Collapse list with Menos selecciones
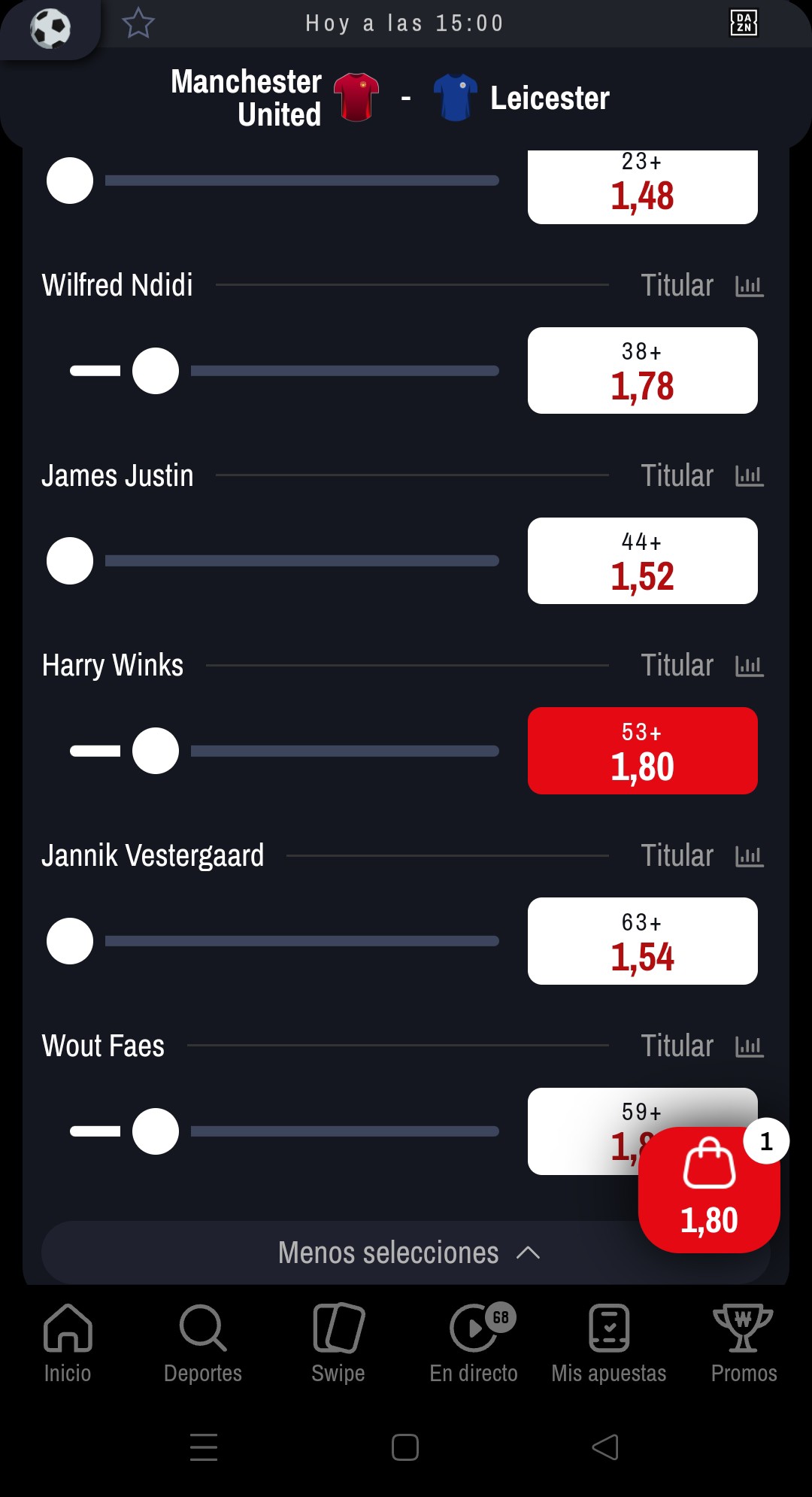This screenshot has height=1497, width=812. pyautogui.click(x=406, y=1253)
